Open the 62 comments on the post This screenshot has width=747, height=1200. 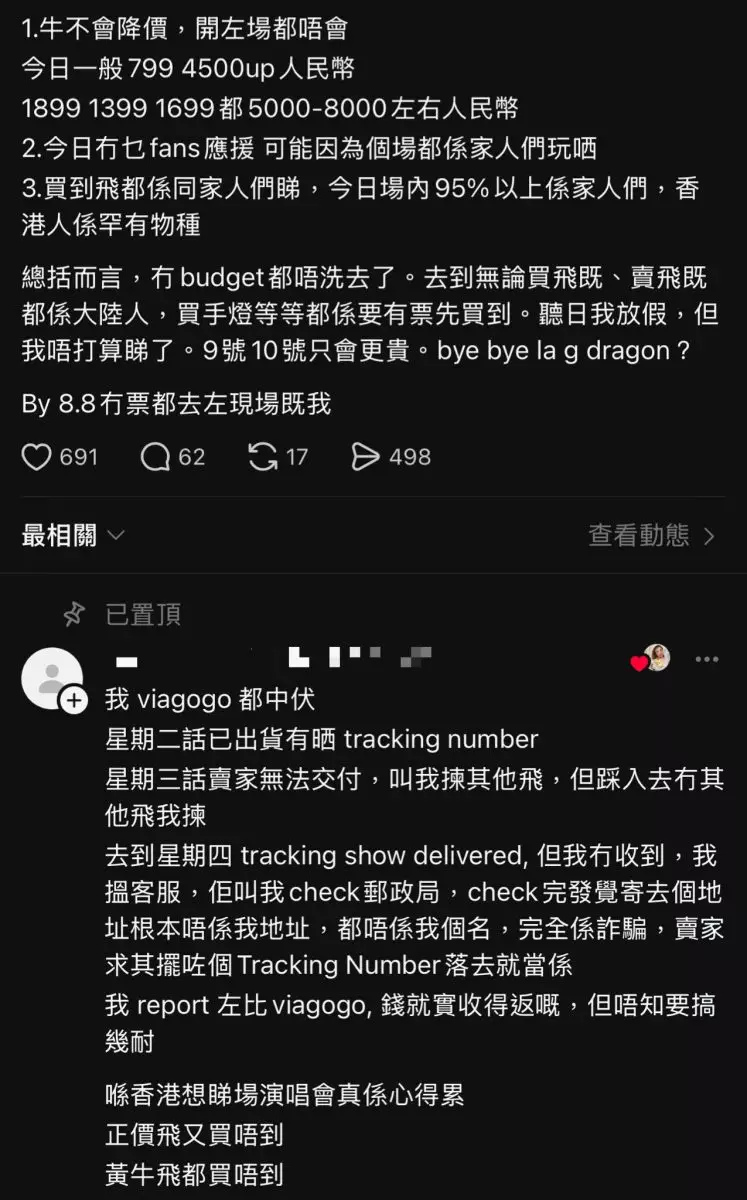point(156,457)
